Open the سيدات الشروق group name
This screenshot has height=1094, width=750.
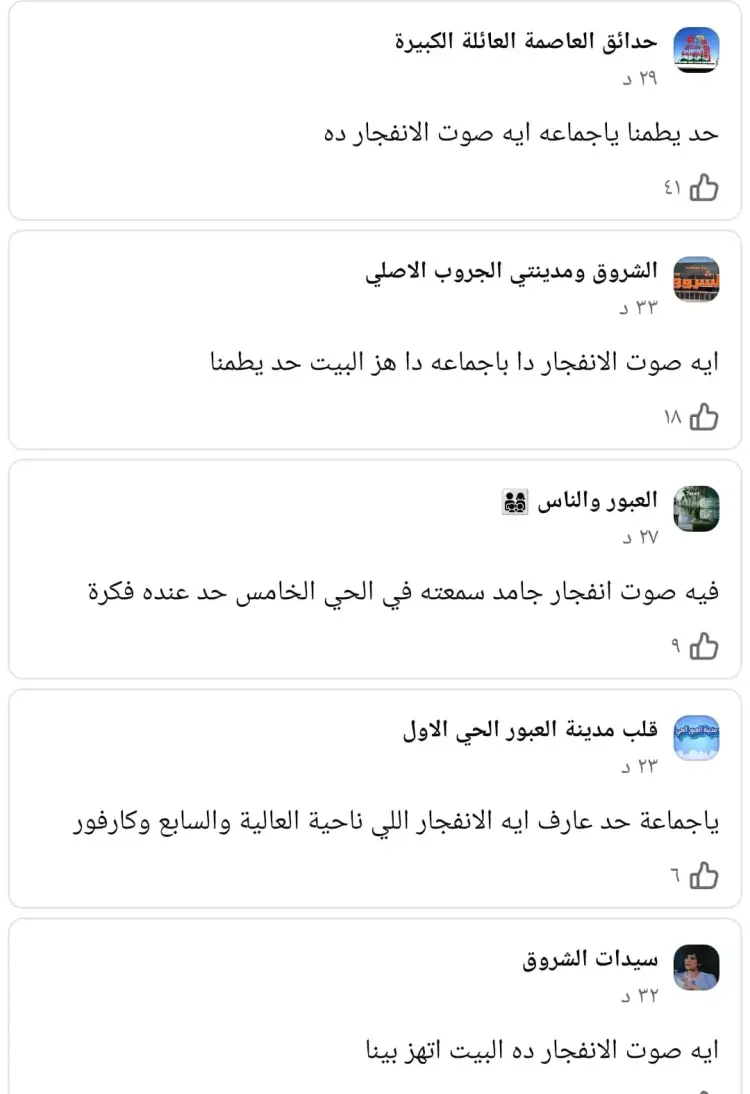590,960
